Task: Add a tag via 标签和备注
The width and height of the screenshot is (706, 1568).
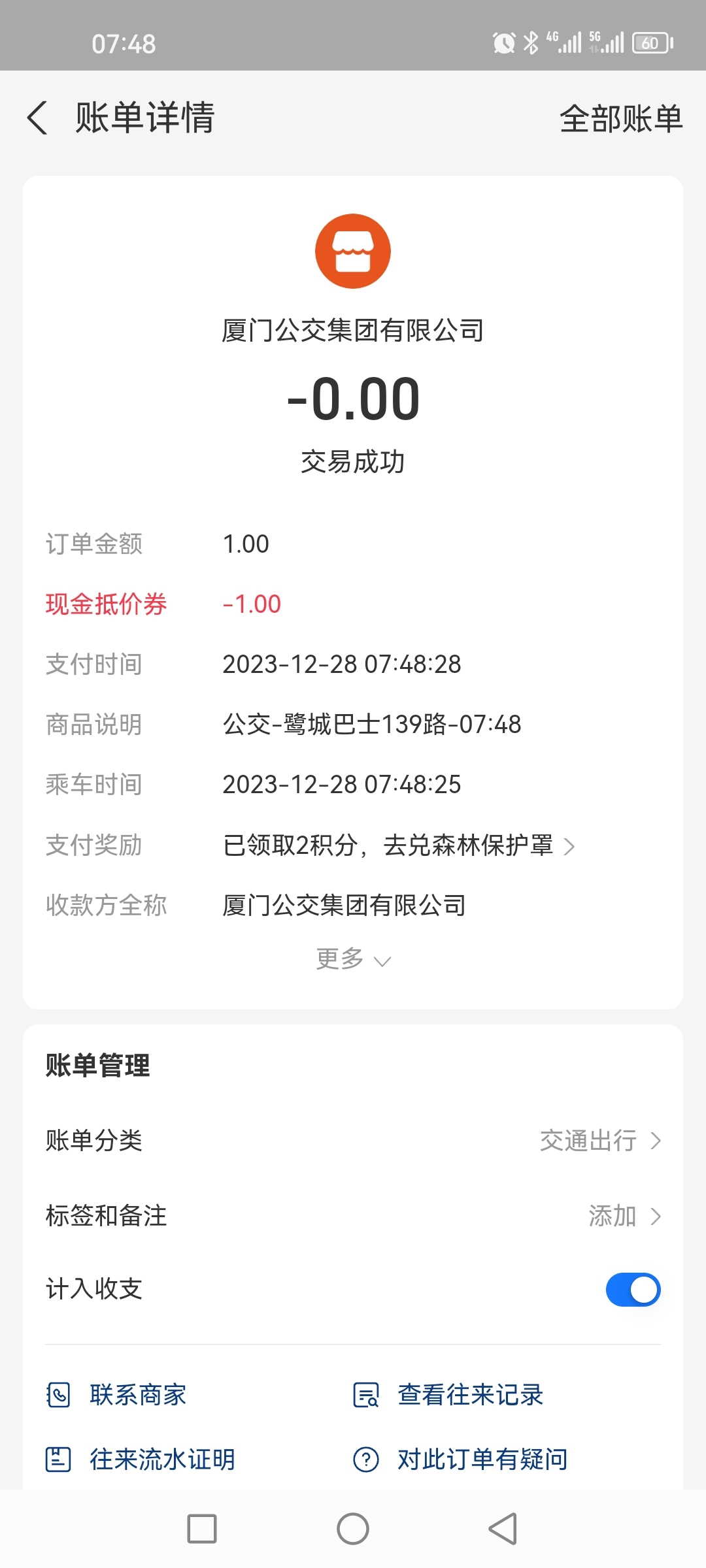Action: pos(353,1216)
